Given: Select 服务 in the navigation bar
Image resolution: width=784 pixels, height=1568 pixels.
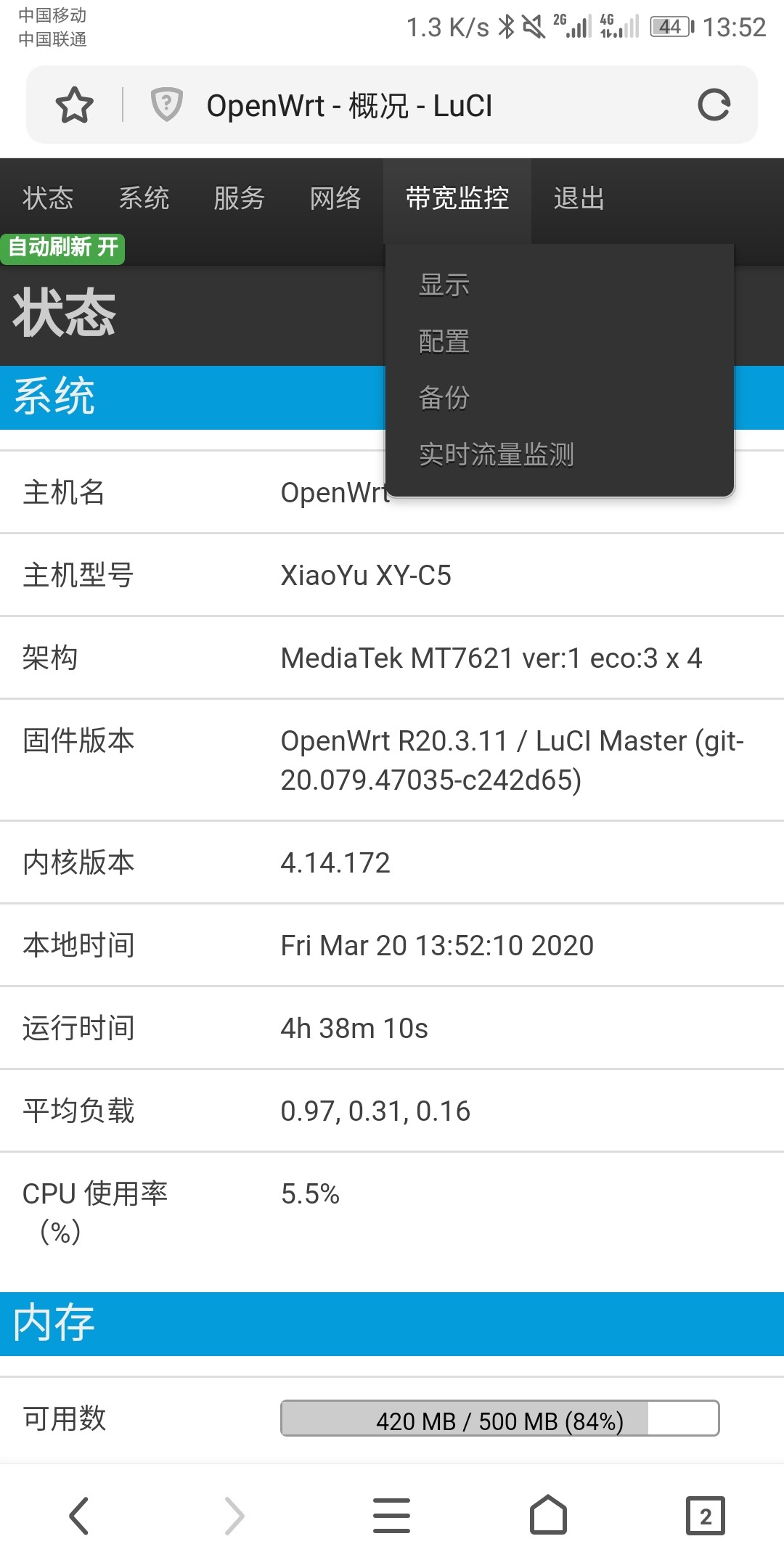Looking at the screenshot, I should click(239, 197).
